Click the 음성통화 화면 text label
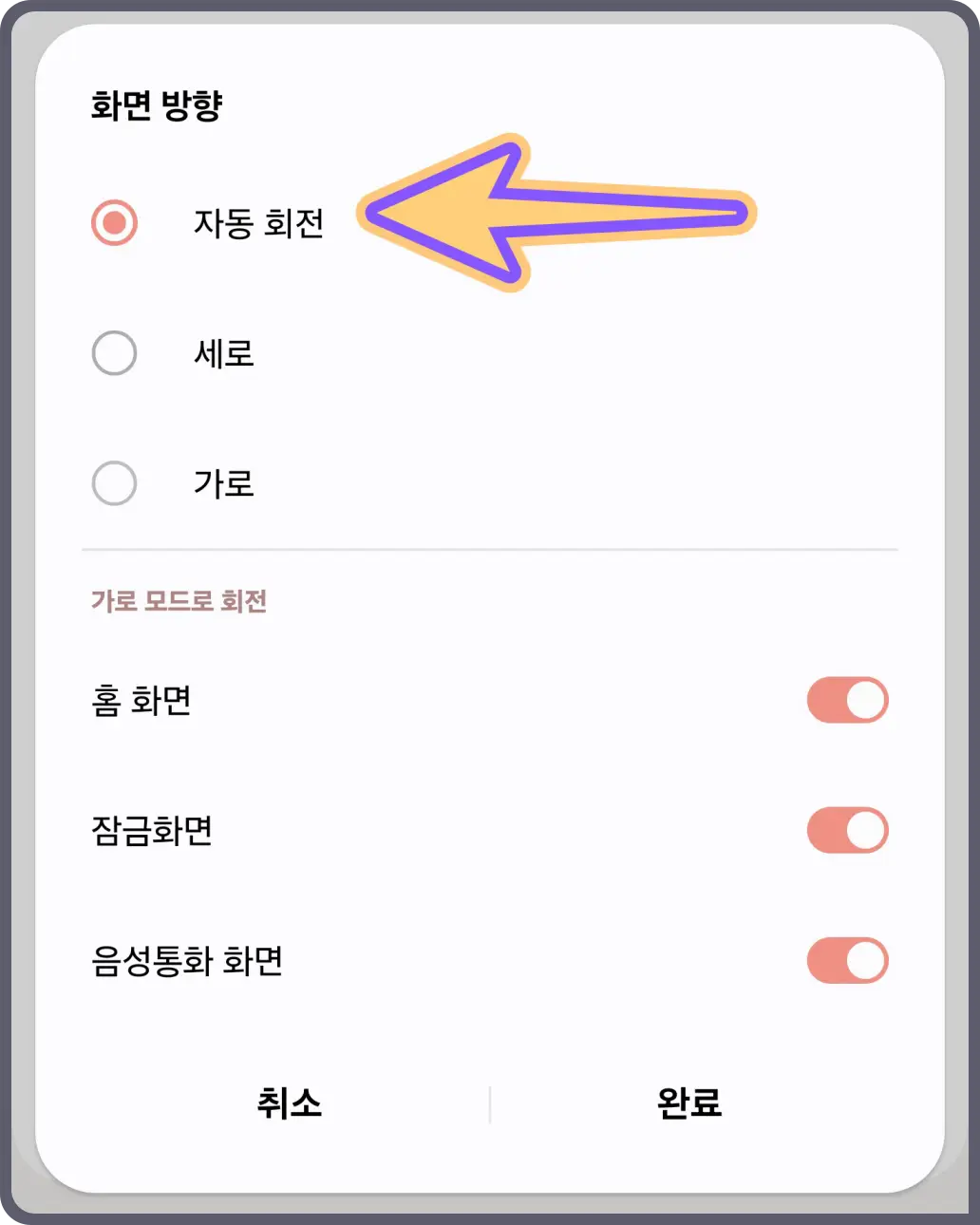This screenshot has height=1225, width=980. pos(186,960)
